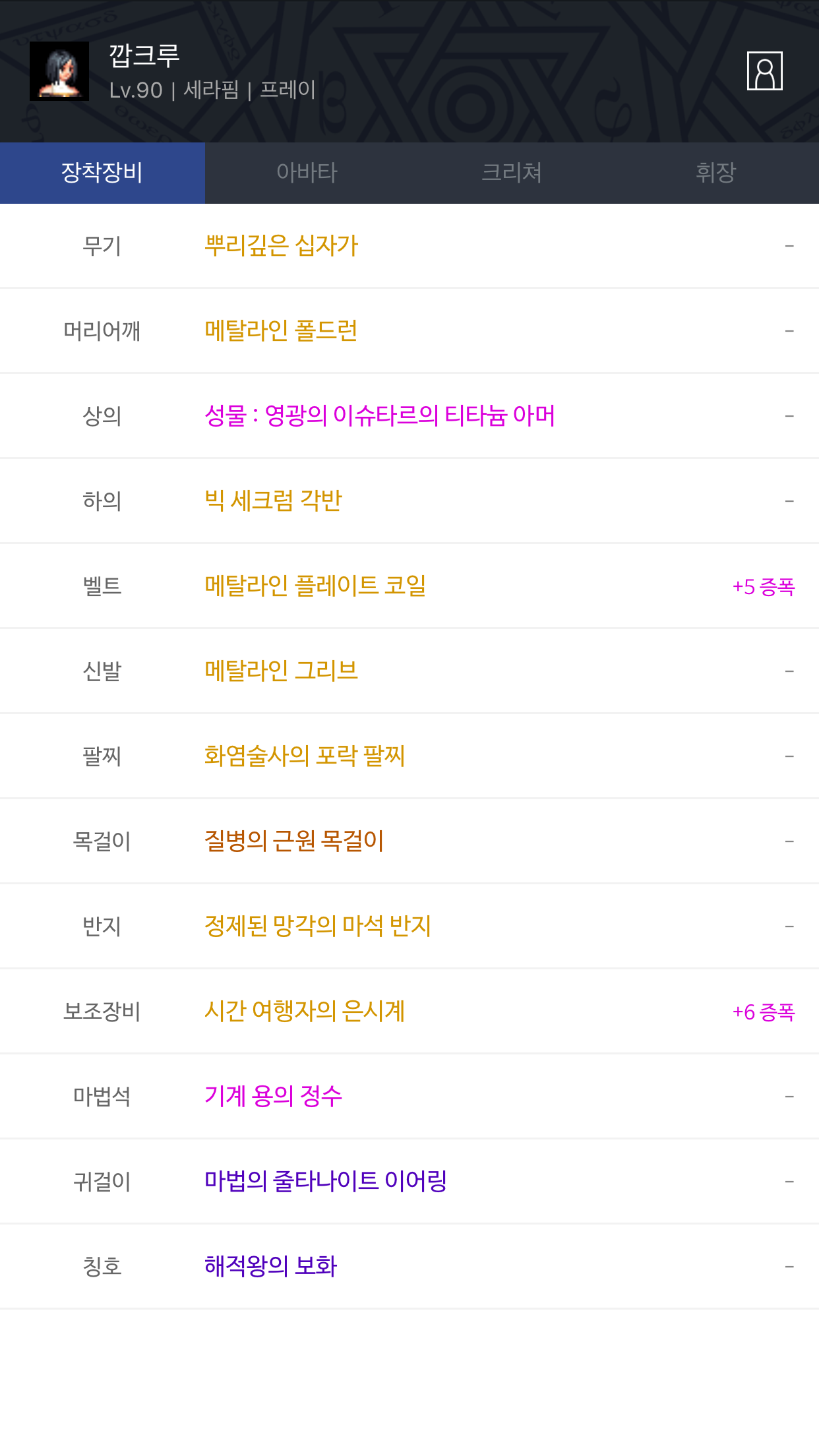Switch to the 아바타 tab
This screenshot has width=819, height=1456.
[x=307, y=173]
